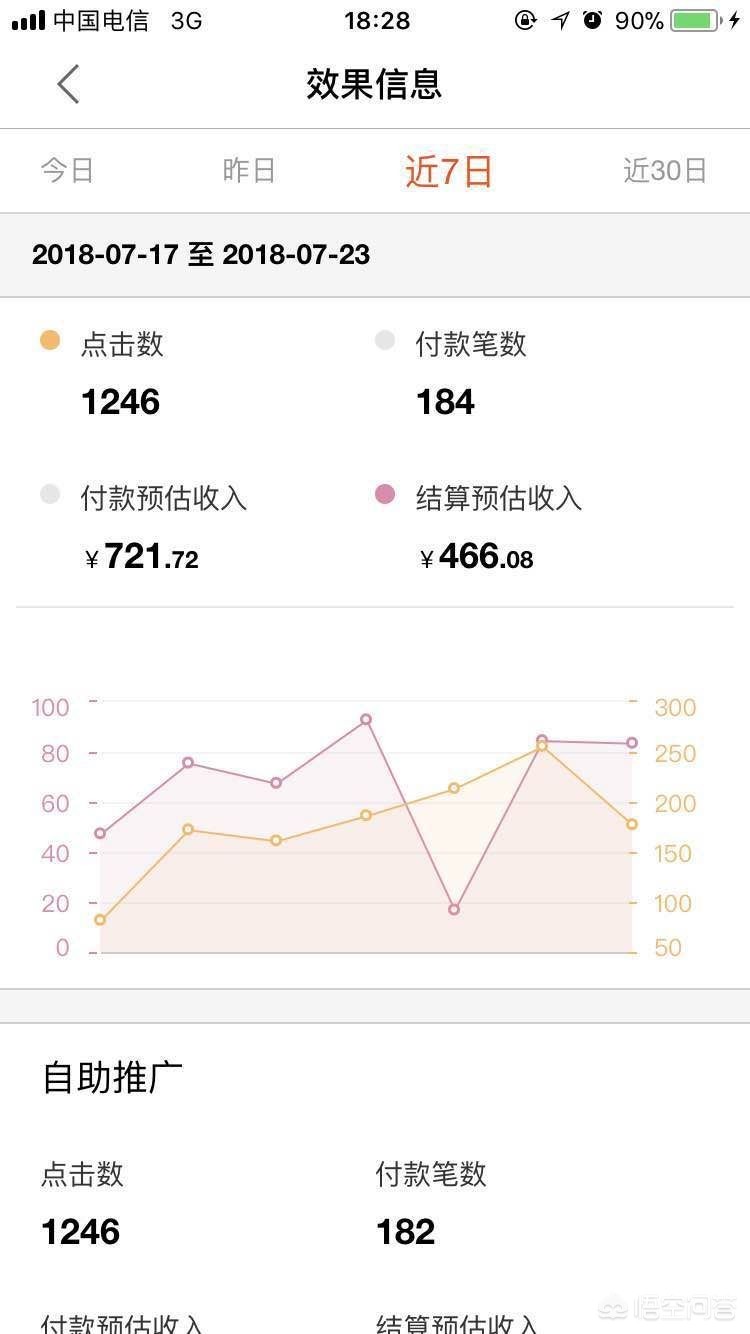Go back from the 效果信息 page
Screen dimensions: 750x1334
point(68,84)
